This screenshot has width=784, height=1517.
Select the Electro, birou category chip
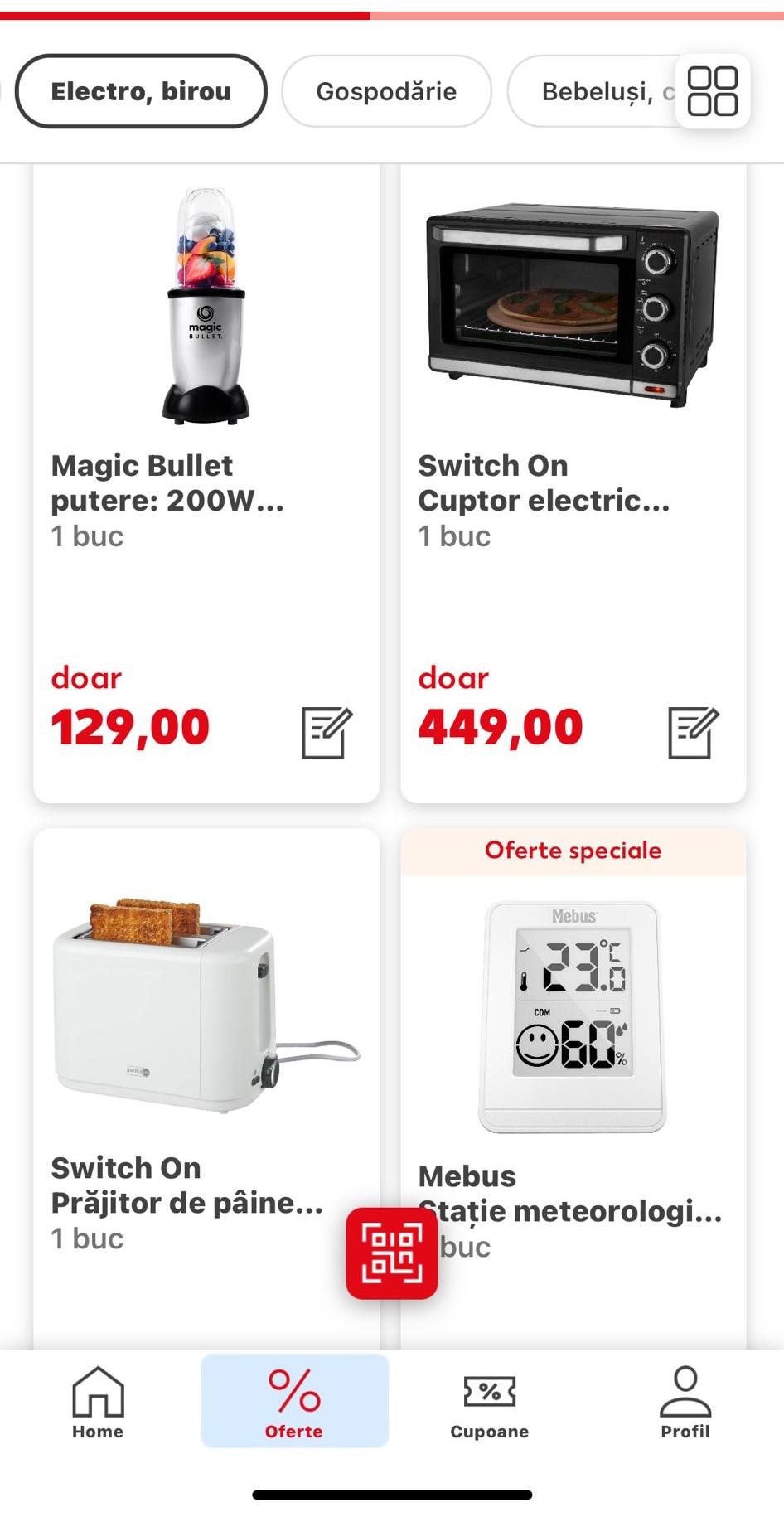click(x=141, y=91)
